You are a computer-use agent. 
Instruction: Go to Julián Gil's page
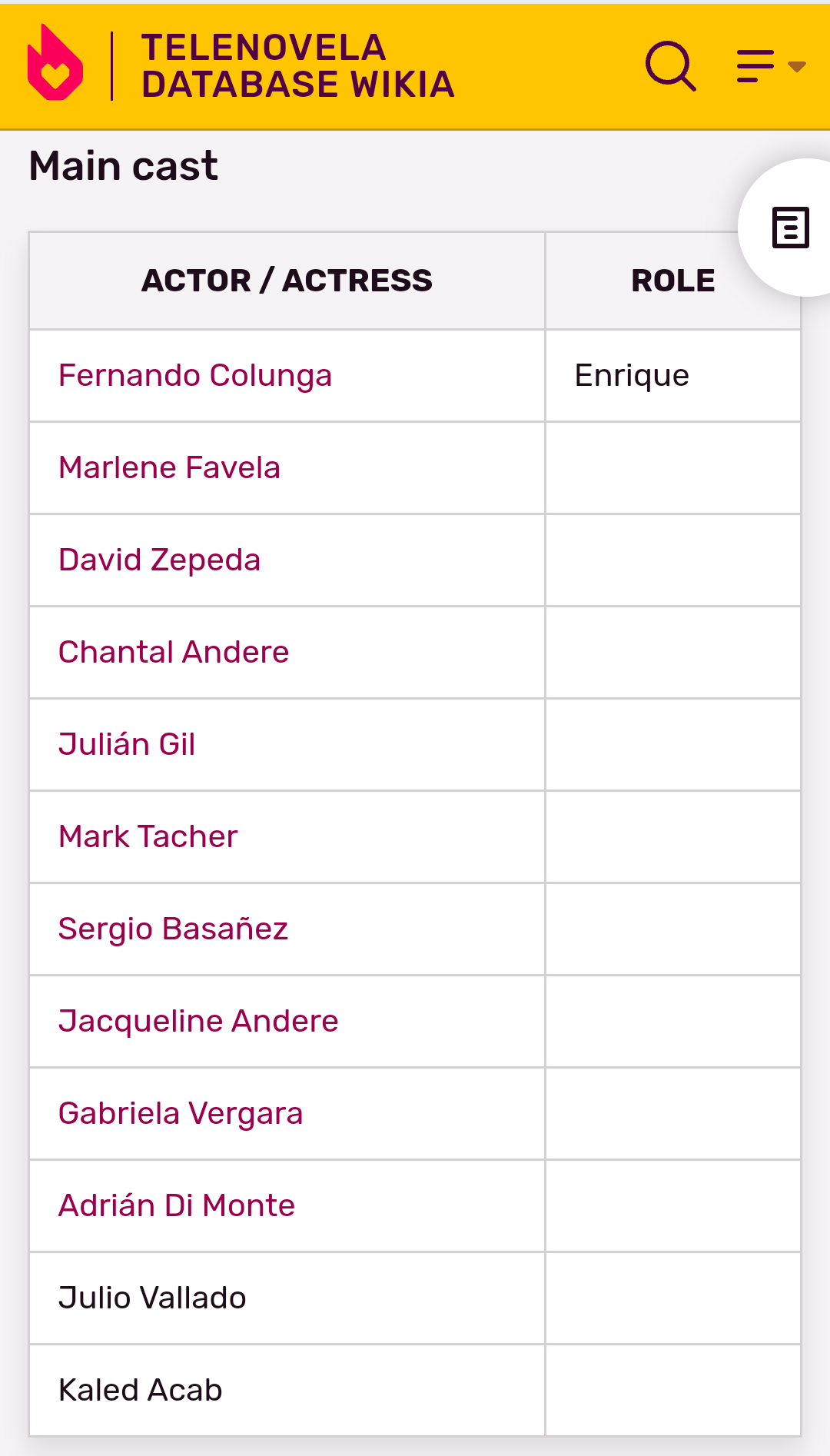pyautogui.click(x=127, y=744)
